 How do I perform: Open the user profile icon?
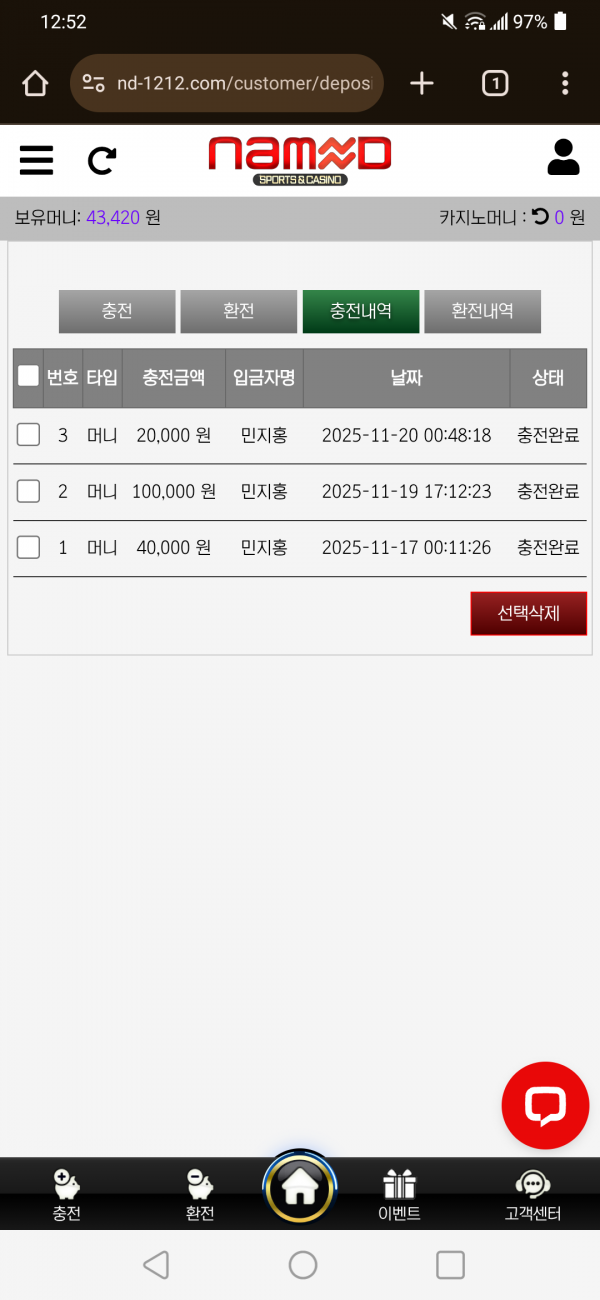point(564,158)
